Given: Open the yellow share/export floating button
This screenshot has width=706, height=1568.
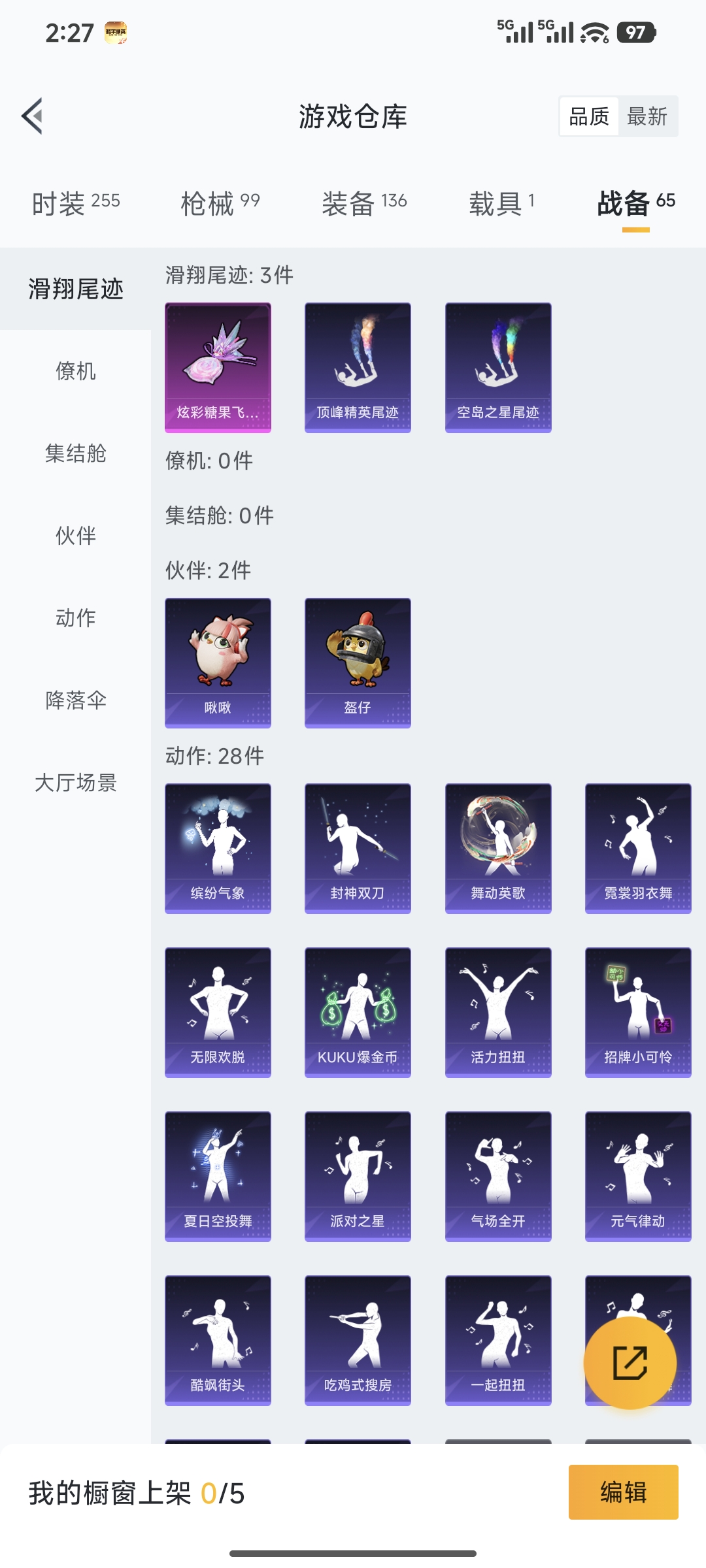Looking at the screenshot, I should (630, 1364).
